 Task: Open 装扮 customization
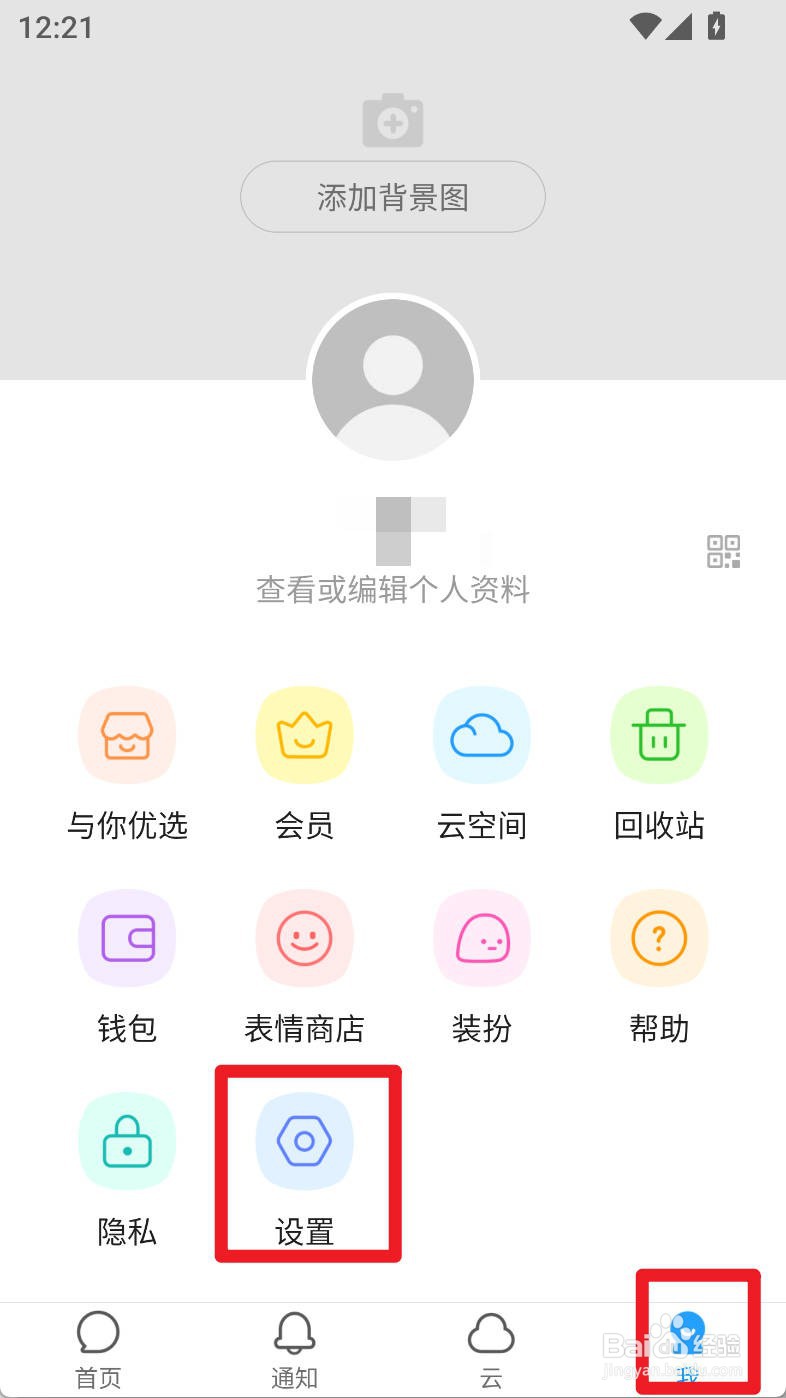(481, 938)
